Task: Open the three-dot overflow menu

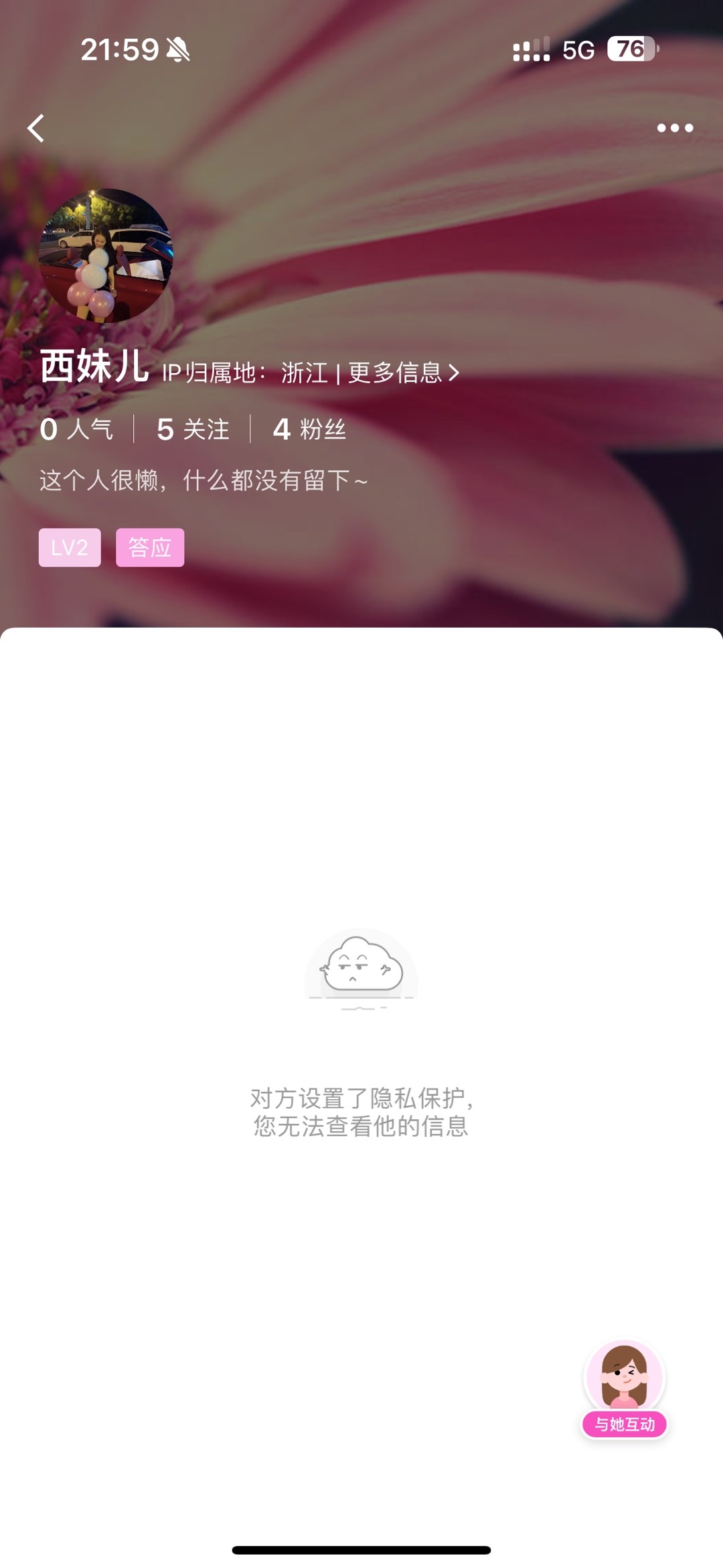Action: click(x=675, y=128)
